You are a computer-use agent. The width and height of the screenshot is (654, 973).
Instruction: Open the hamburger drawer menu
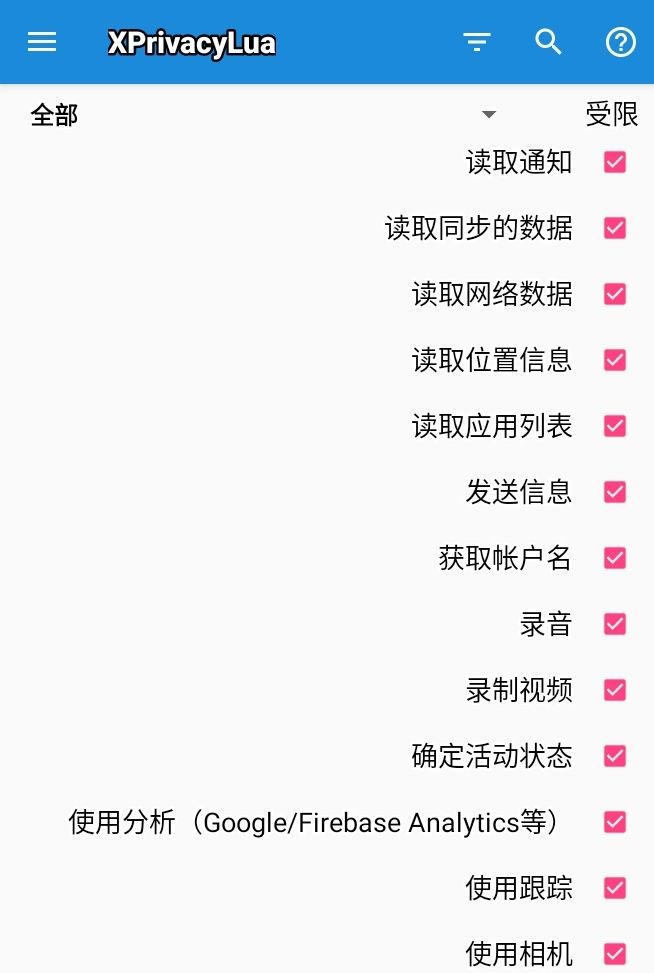(x=42, y=42)
